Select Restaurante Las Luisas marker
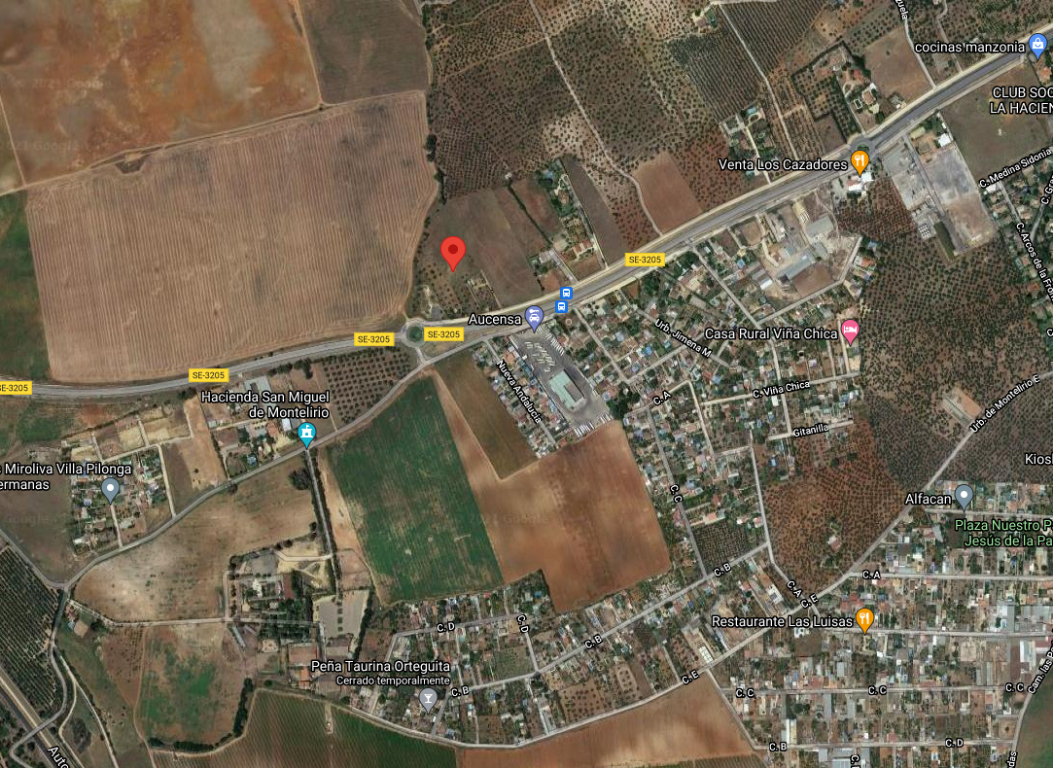The height and width of the screenshot is (768, 1053). (x=865, y=620)
